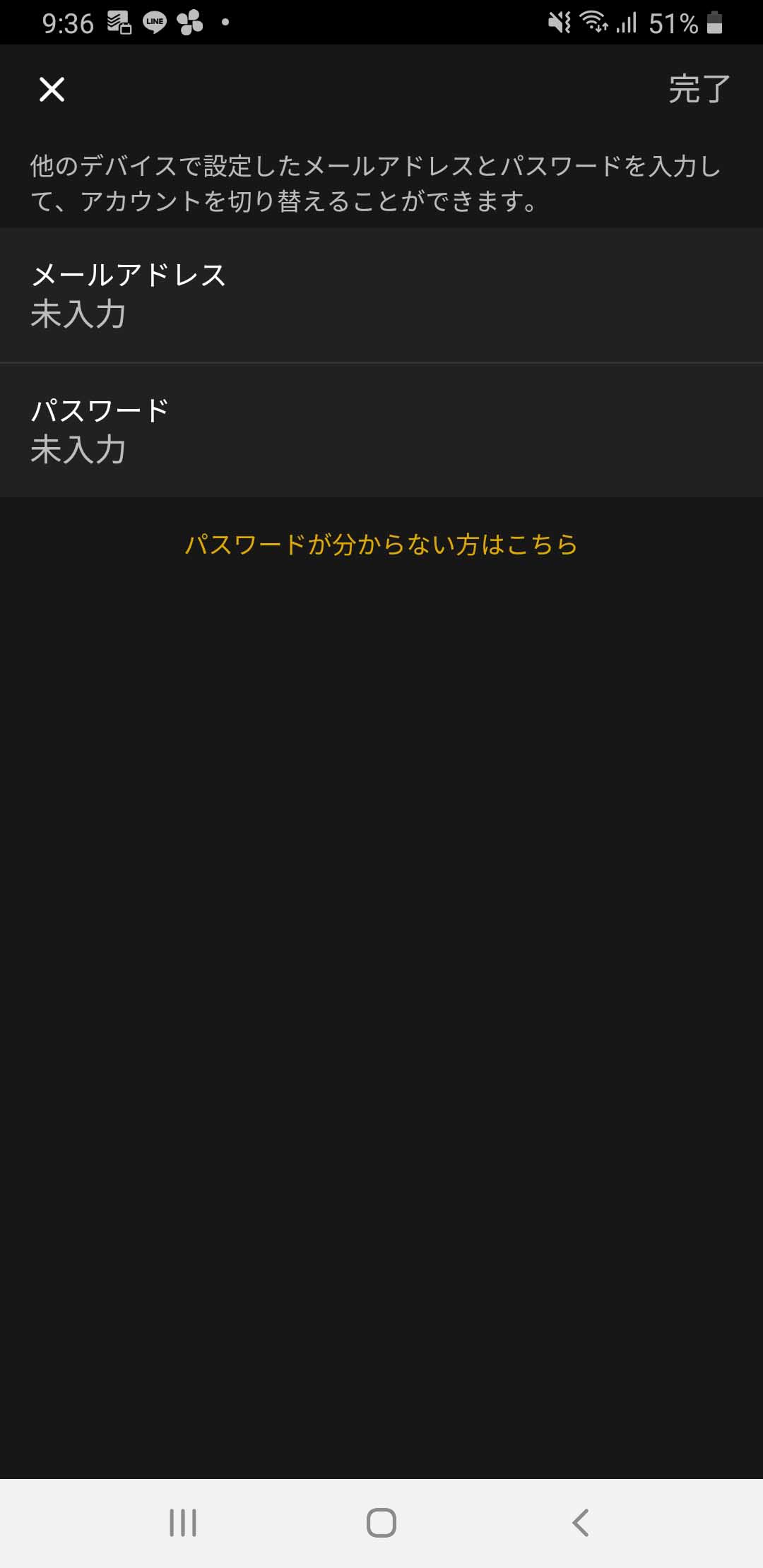Tap the muted sound icon in status bar

[558, 23]
